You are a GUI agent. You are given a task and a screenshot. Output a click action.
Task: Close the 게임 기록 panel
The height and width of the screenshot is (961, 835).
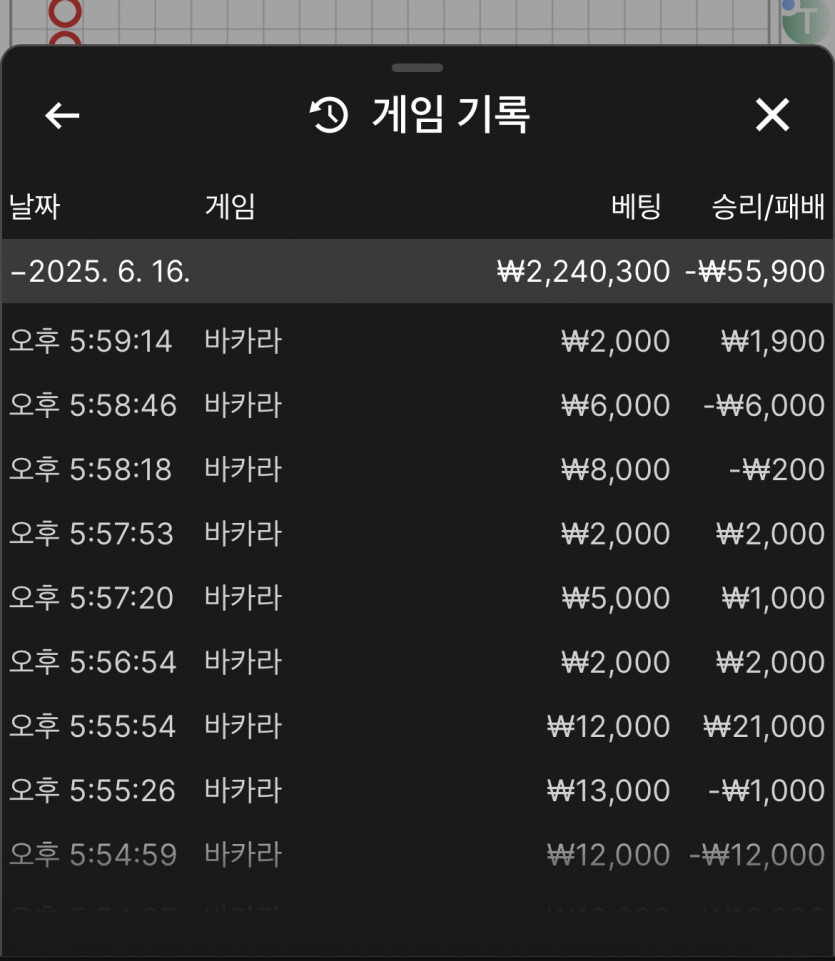[x=772, y=116]
